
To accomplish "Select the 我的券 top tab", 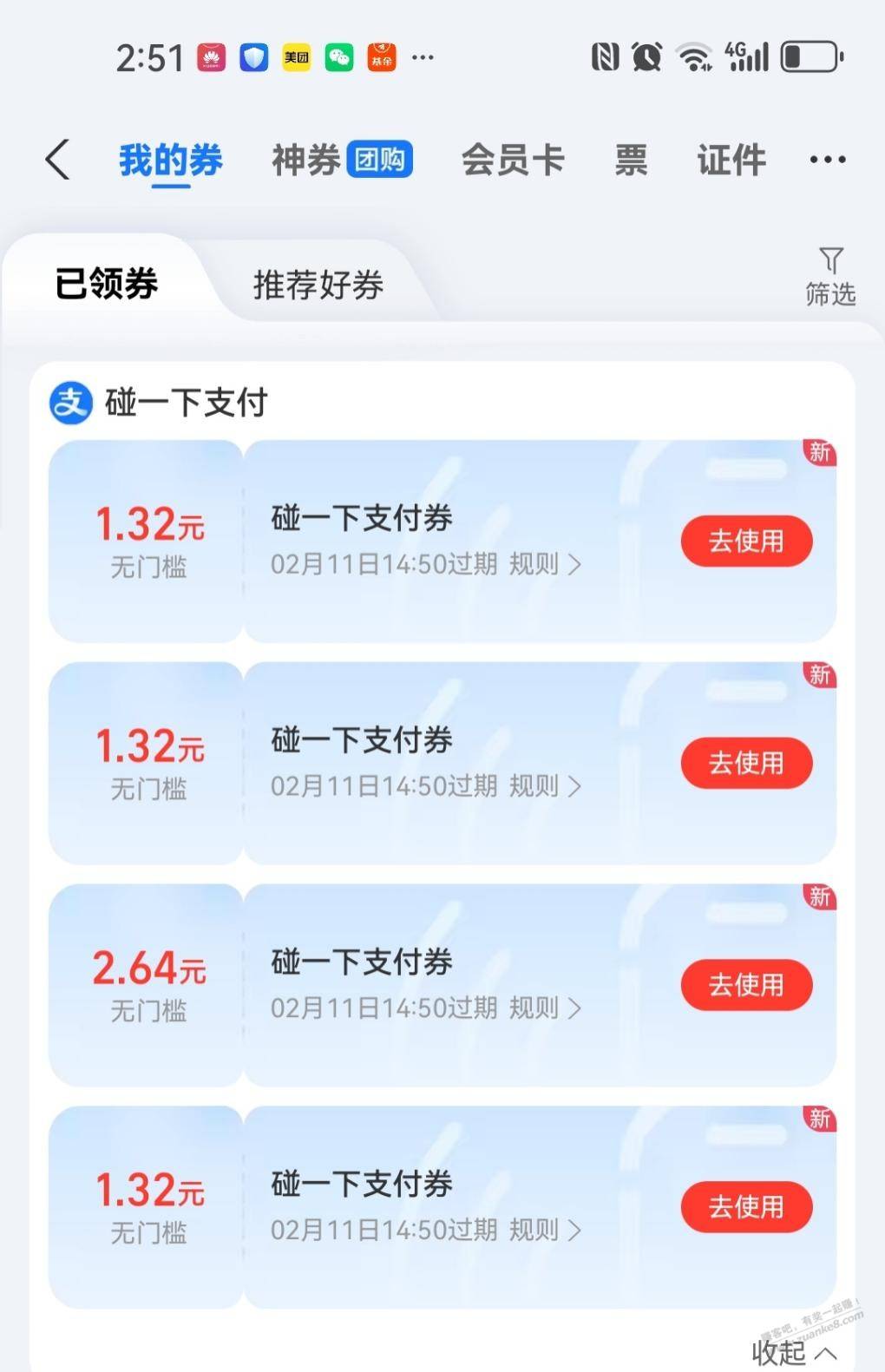I will coord(171,161).
